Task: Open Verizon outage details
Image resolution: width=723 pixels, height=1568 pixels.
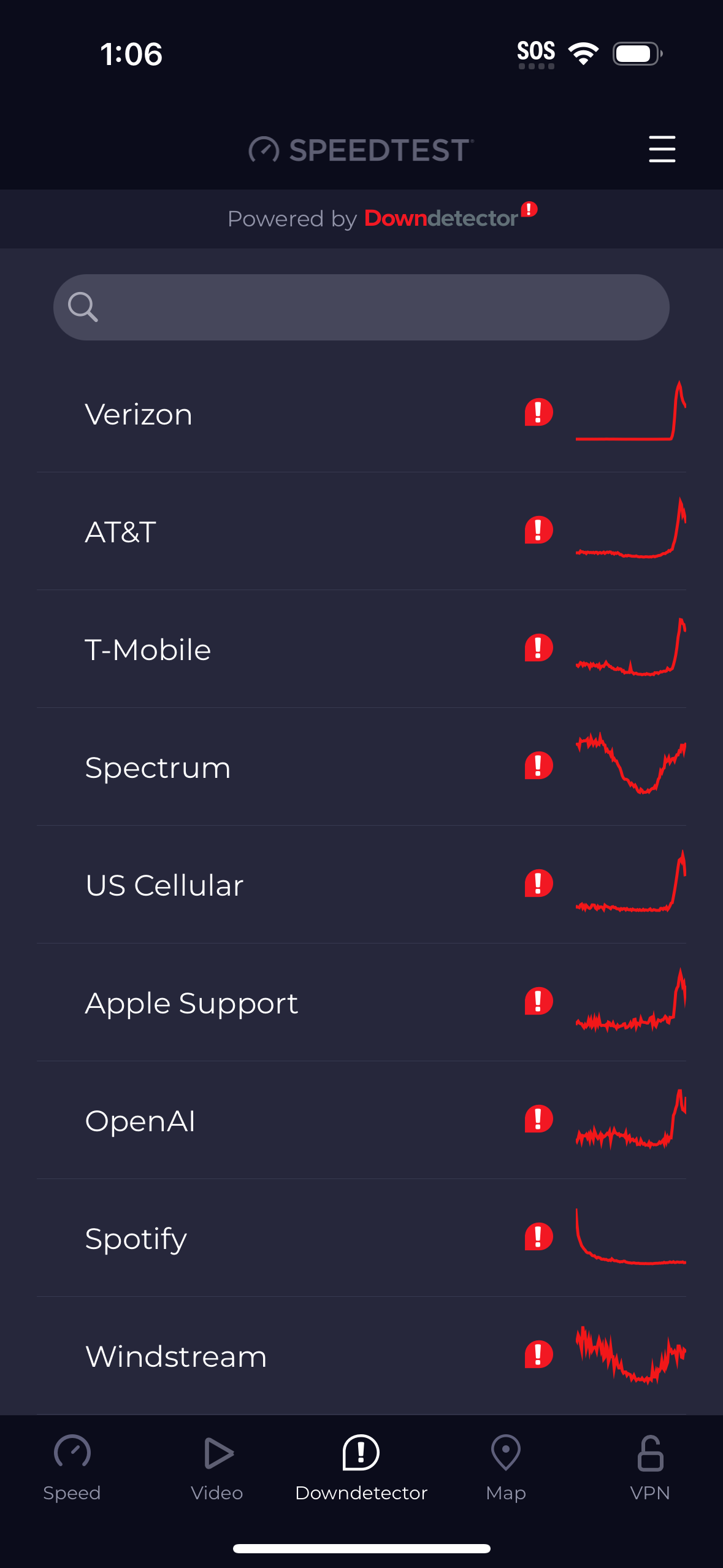Action: [x=361, y=414]
